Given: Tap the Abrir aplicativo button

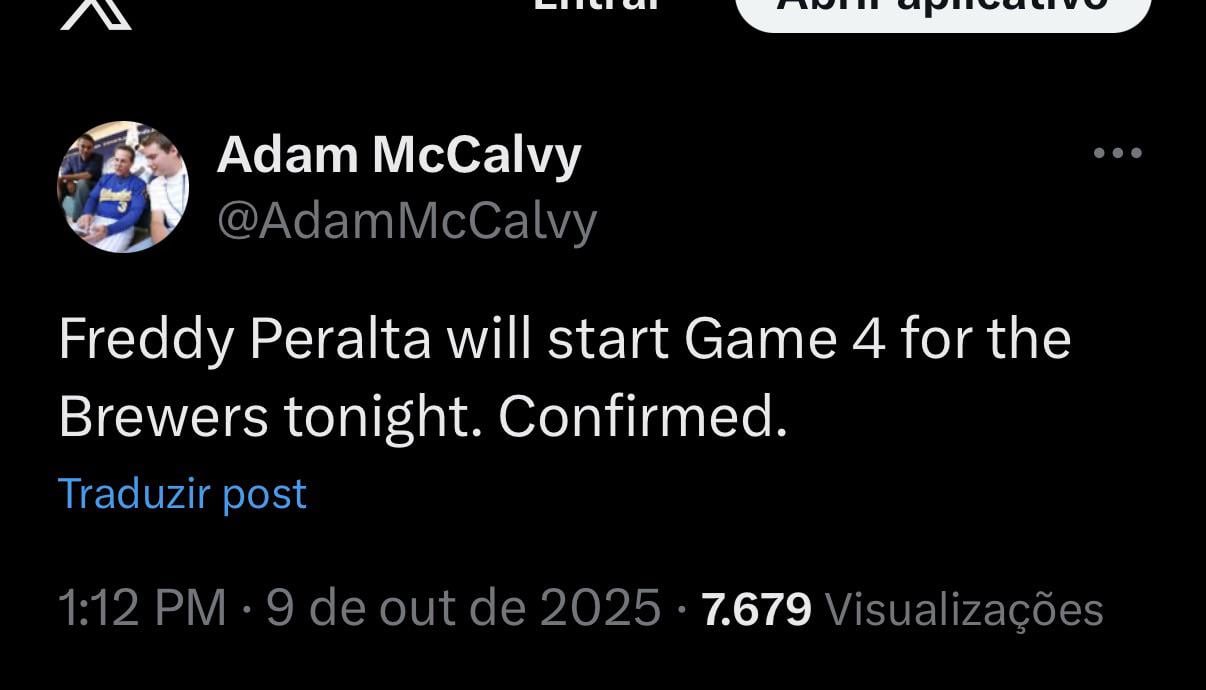Looking at the screenshot, I should (x=942, y=8).
